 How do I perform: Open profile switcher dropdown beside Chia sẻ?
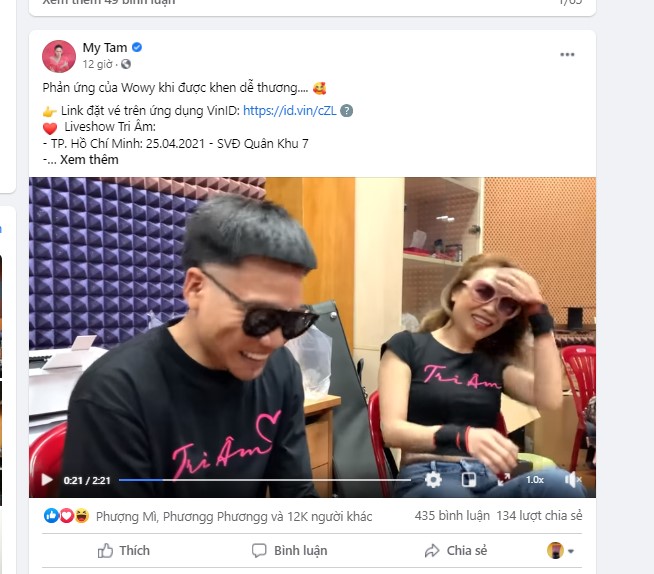561,550
